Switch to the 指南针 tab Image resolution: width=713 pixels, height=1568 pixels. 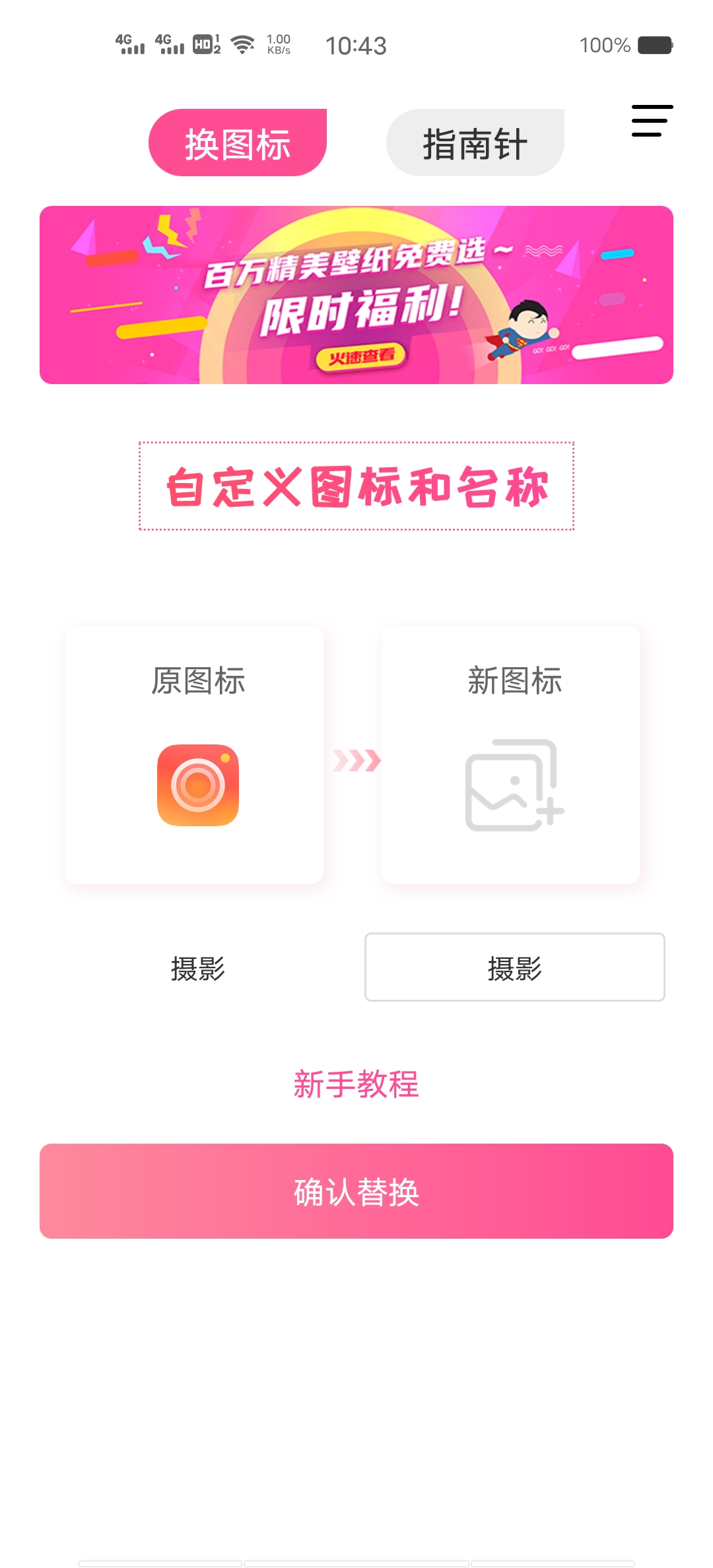[475, 143]
